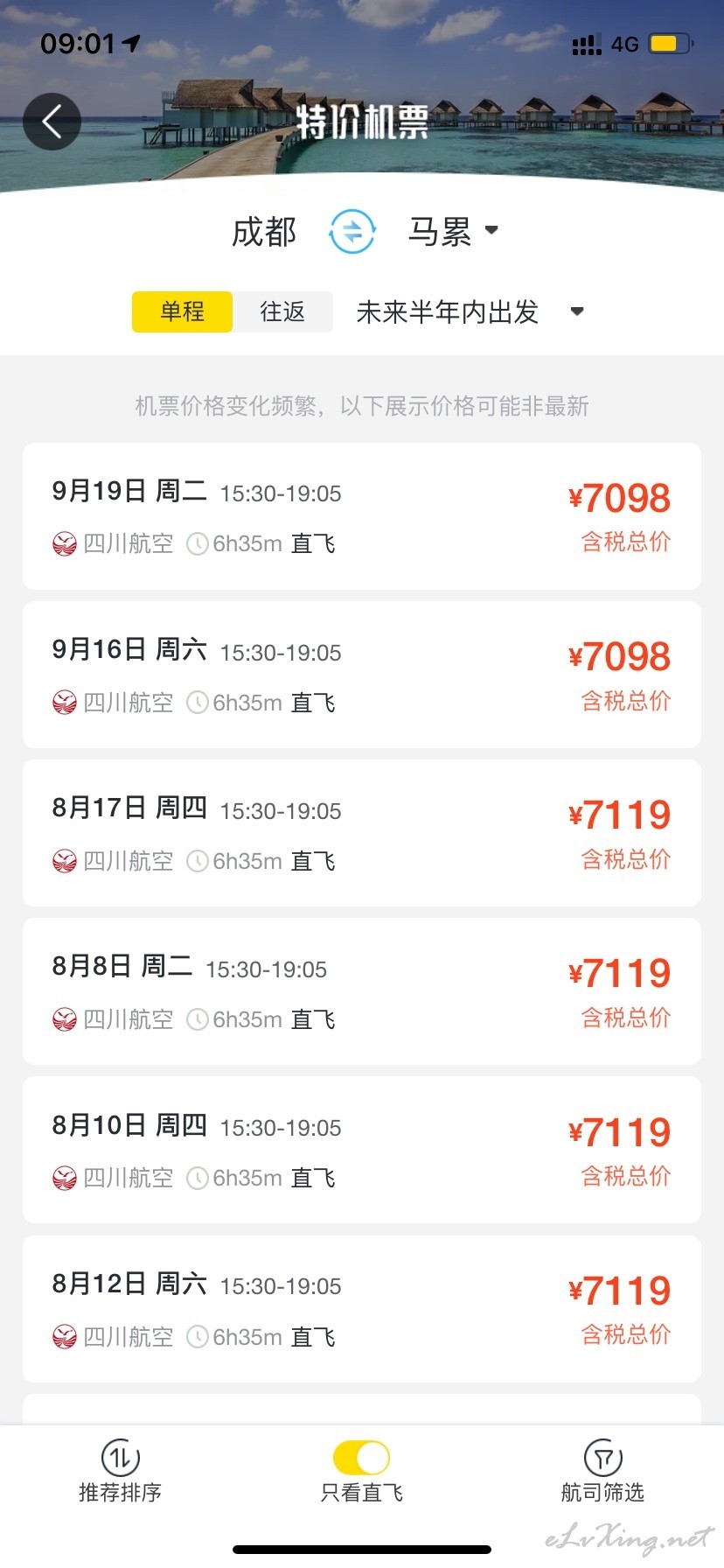Open the destination dropdown 马累
The height and width of the screenshot is (1568, 724).
coord(453,232)
